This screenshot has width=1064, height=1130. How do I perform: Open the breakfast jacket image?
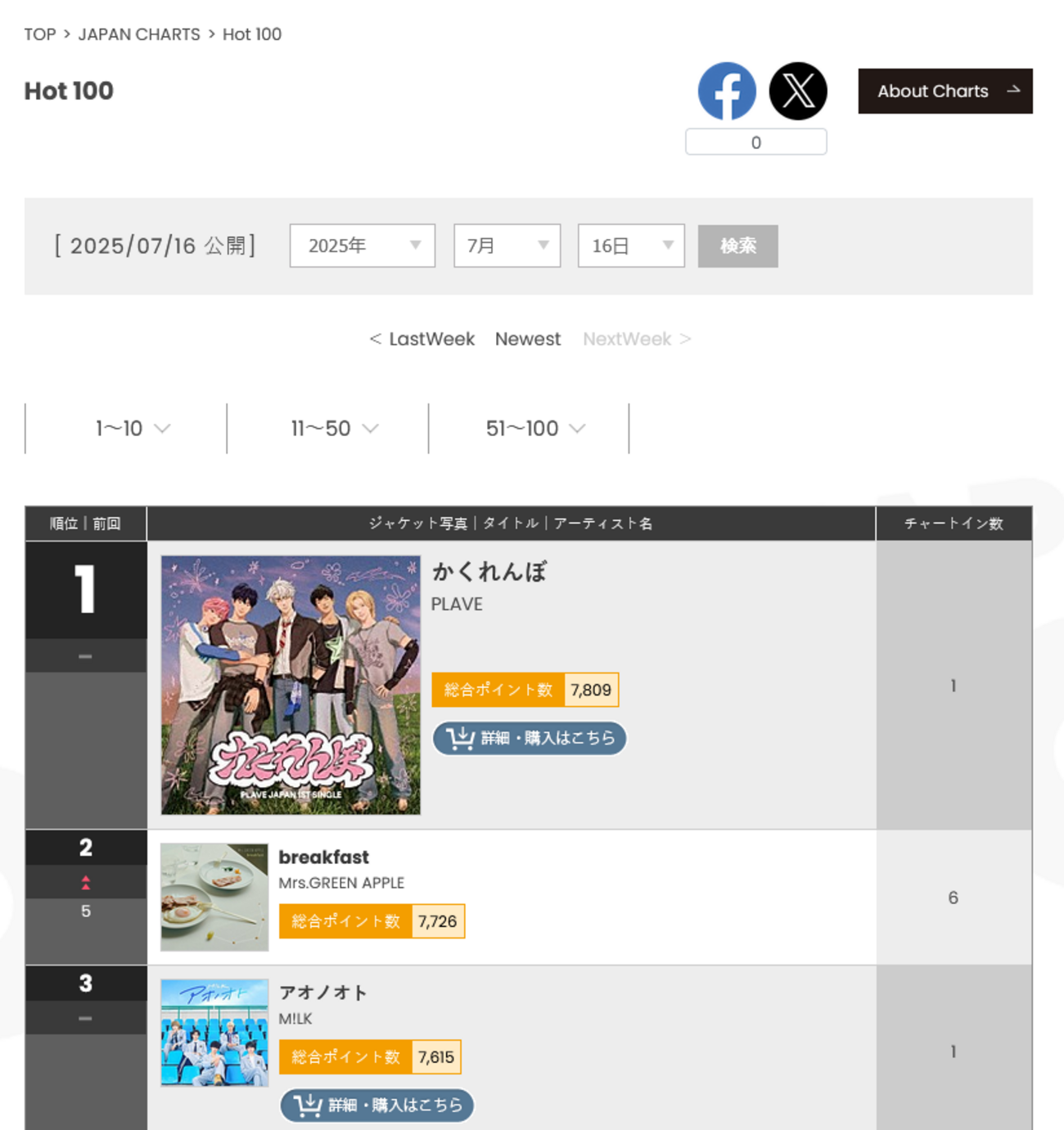pos(214,897)
